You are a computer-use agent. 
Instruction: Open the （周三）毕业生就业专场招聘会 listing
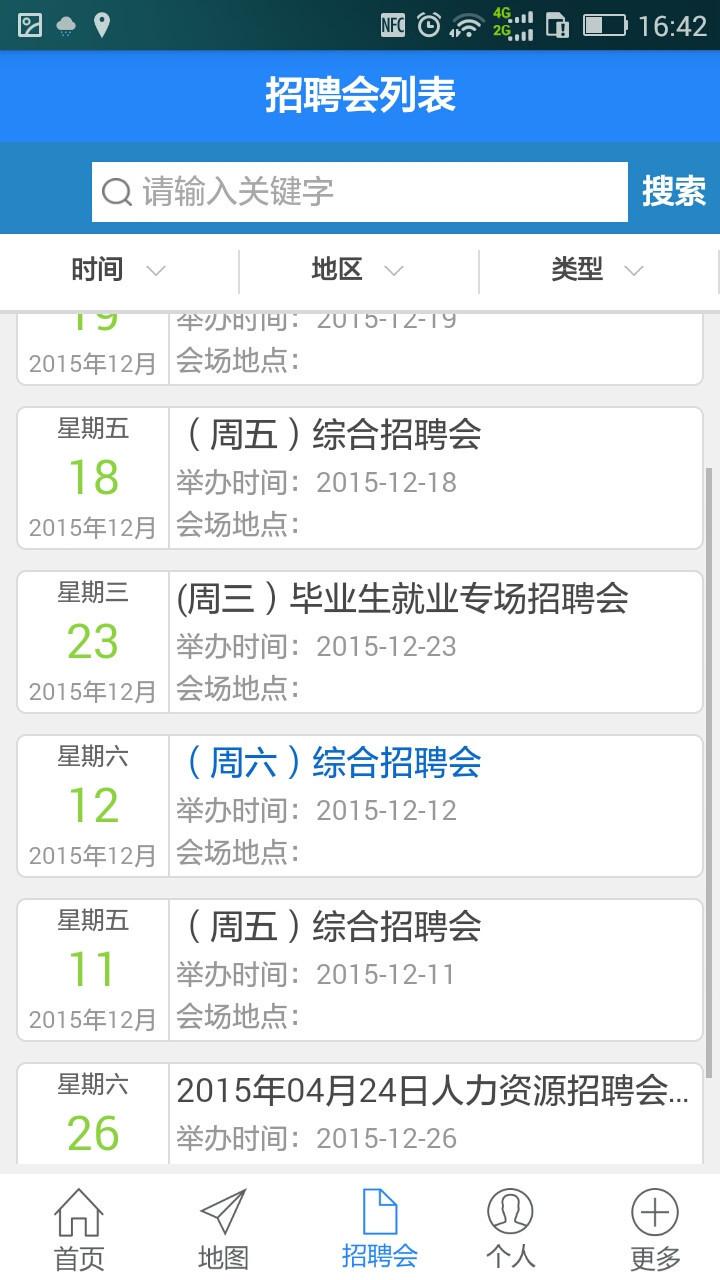point(404,601)
